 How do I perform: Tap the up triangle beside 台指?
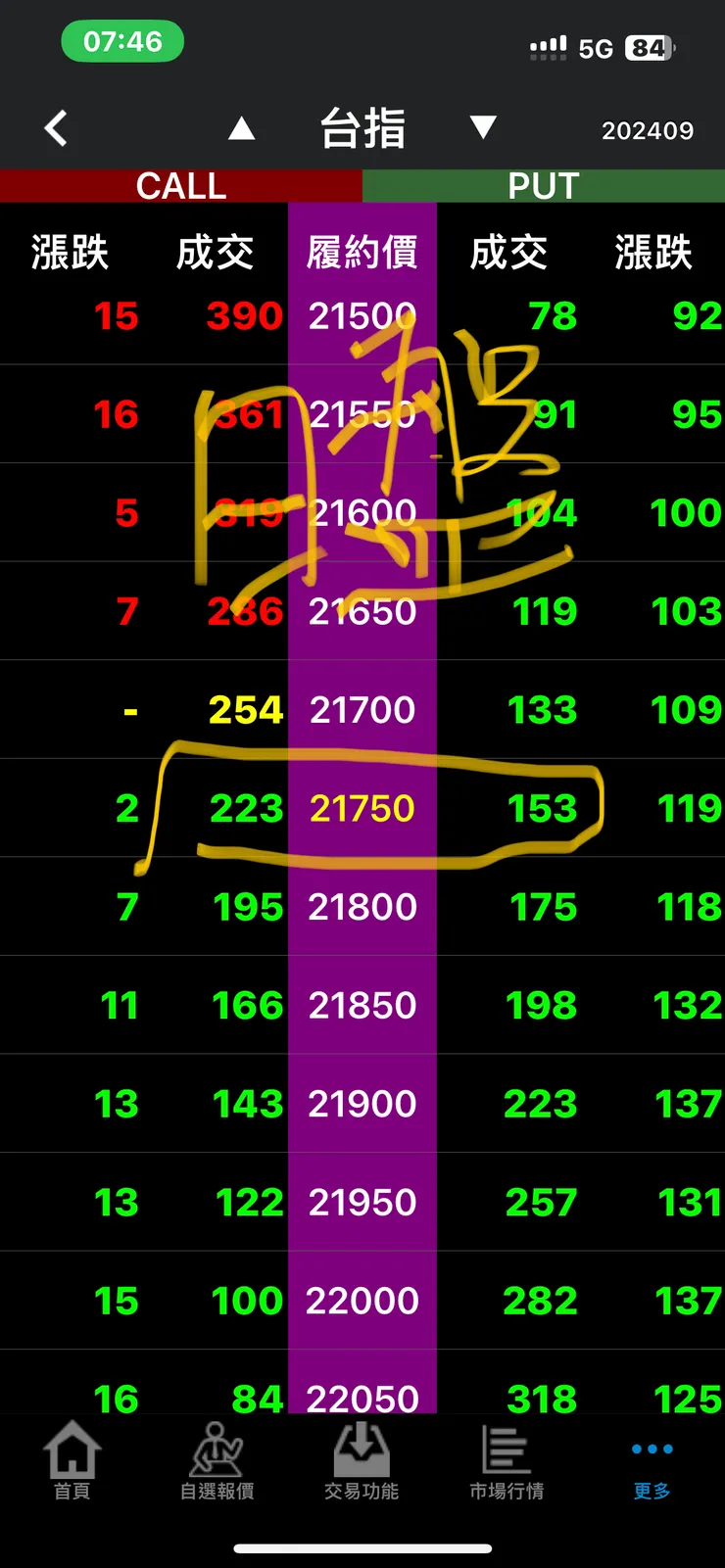pos(242,128)
